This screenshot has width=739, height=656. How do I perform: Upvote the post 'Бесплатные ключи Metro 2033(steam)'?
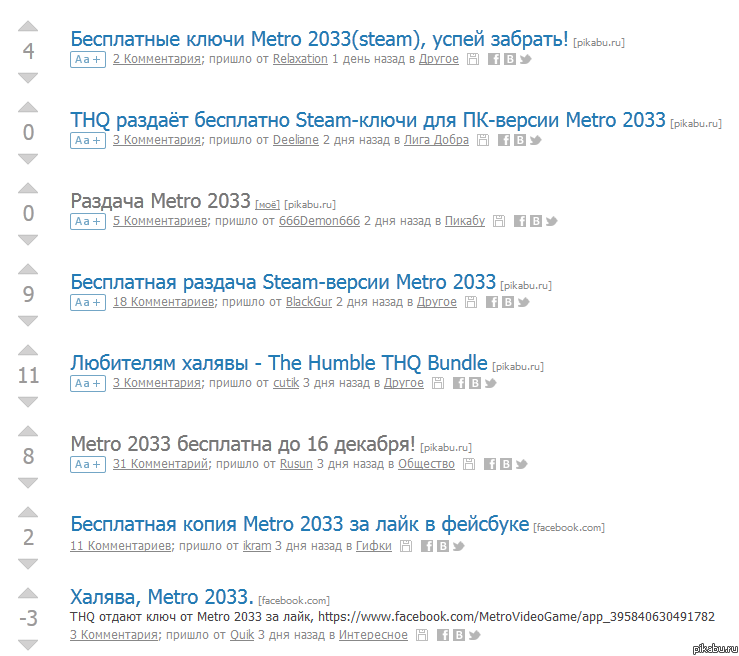pos(28,25)
